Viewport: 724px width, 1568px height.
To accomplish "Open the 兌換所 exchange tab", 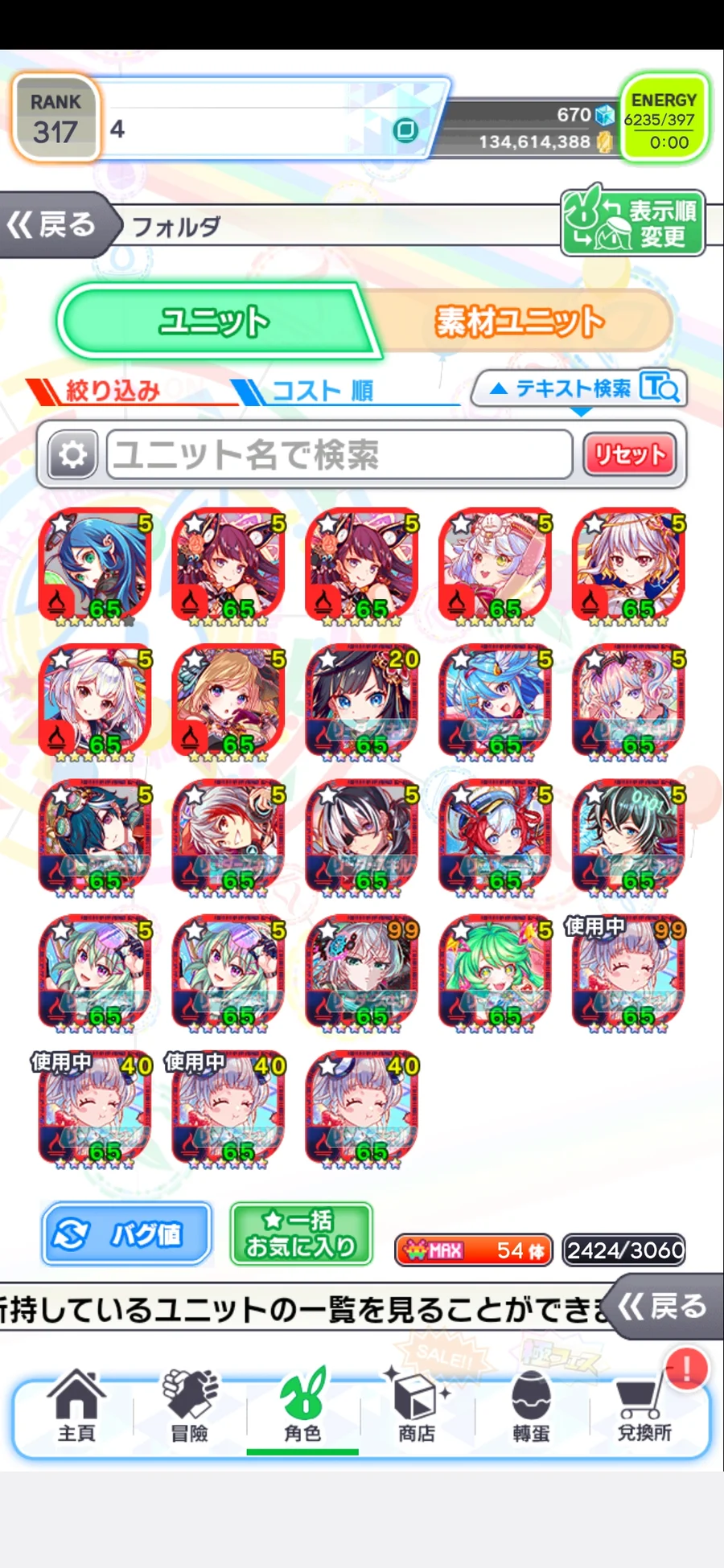I will coord(644,1407).
